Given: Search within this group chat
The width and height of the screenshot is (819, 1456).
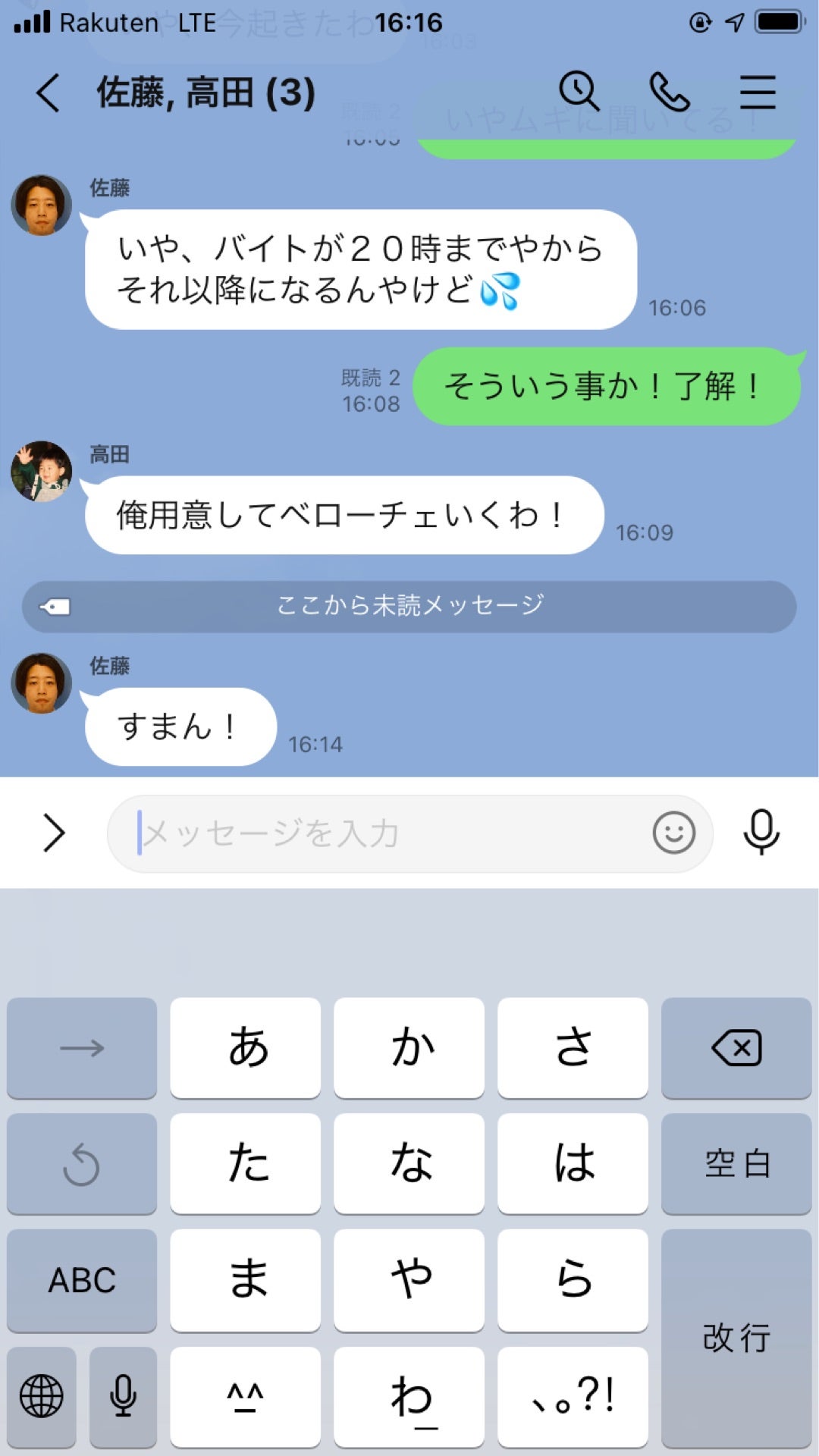Looking at the screenshot, I should 579,92.
